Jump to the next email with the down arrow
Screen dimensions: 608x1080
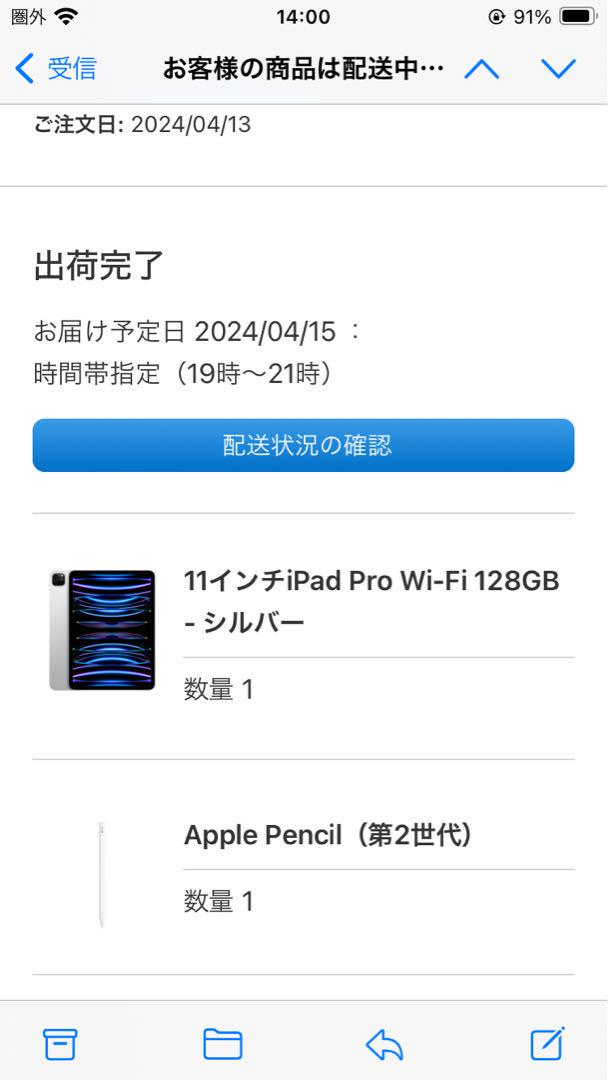(x=558, y=69)
